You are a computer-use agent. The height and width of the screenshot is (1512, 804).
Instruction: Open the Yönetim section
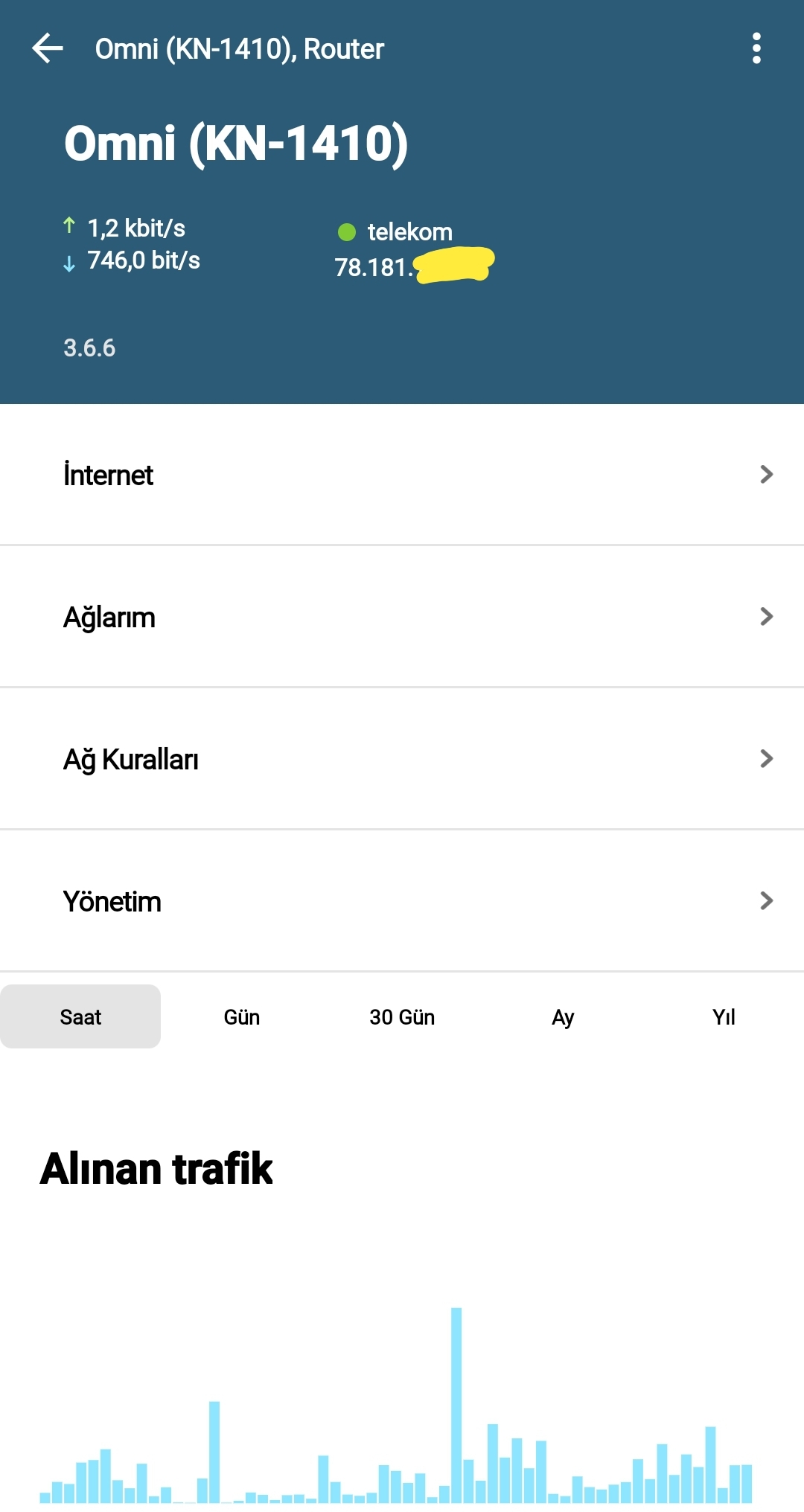(402, 901)
